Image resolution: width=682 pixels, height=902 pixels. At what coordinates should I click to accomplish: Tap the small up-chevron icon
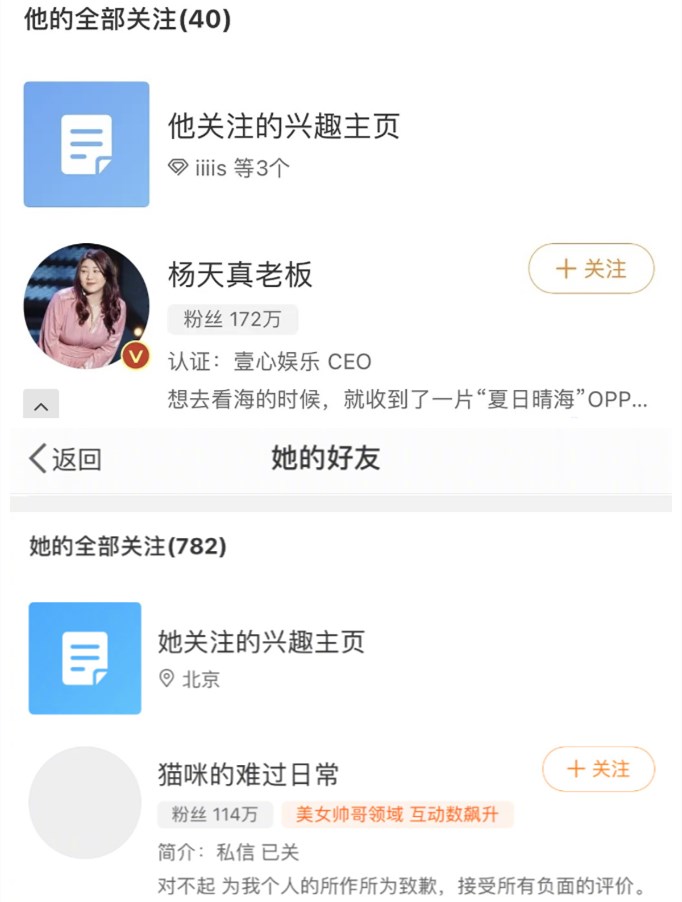point(40,405)
